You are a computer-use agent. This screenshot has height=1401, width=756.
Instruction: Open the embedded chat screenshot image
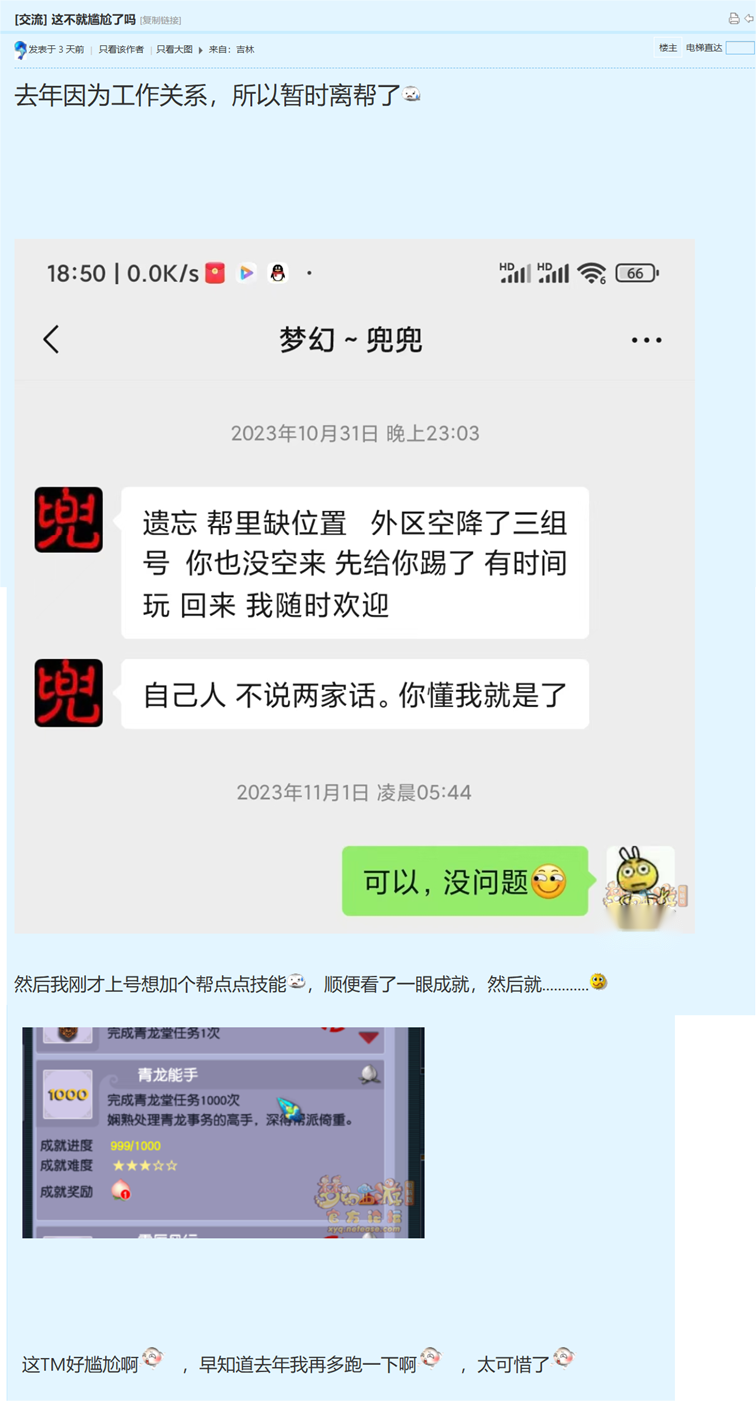click(354, 587)
